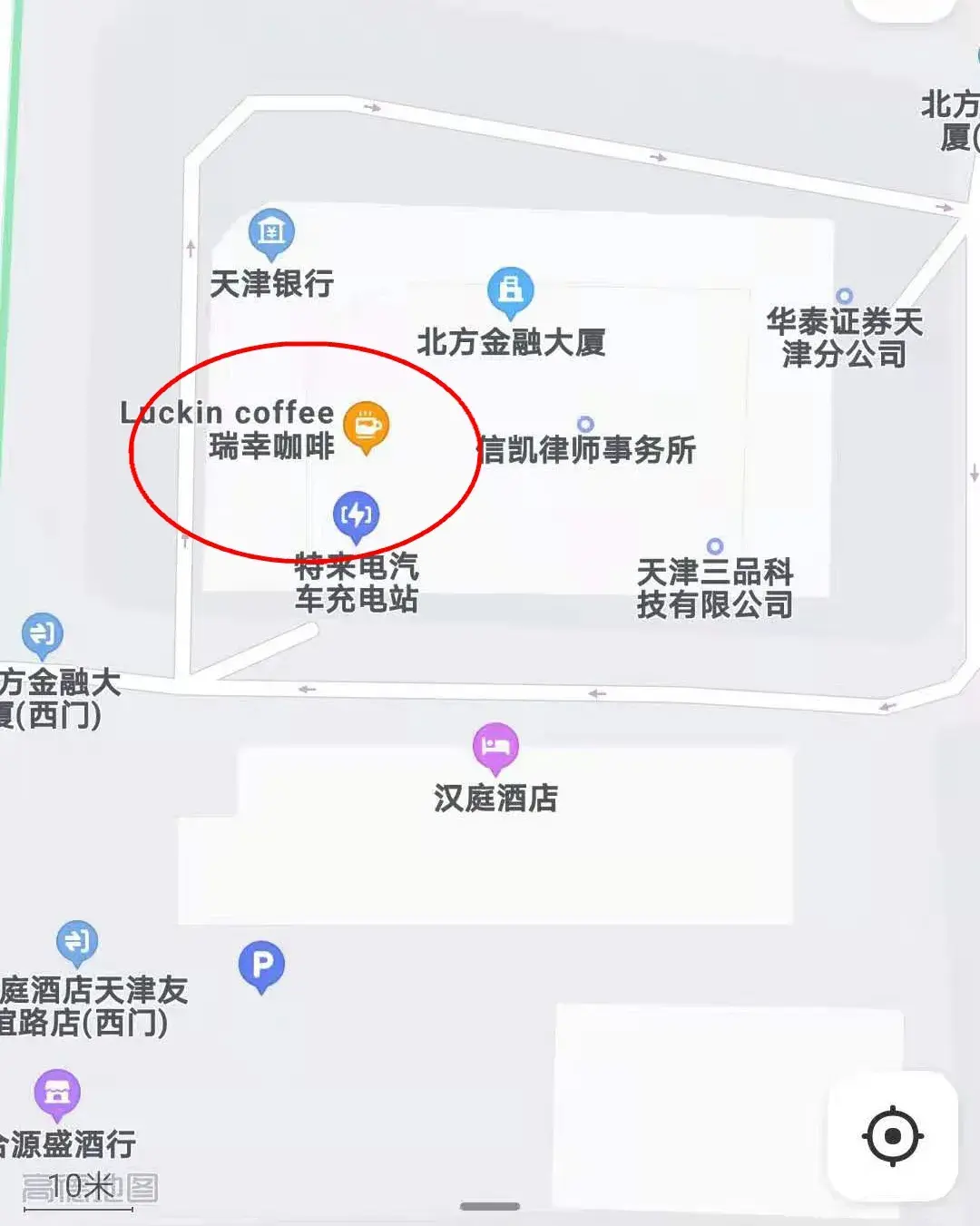
Task: Select the 汉庭酒店天津友谊路店 west gate marker
Action: tap(77, 943)
